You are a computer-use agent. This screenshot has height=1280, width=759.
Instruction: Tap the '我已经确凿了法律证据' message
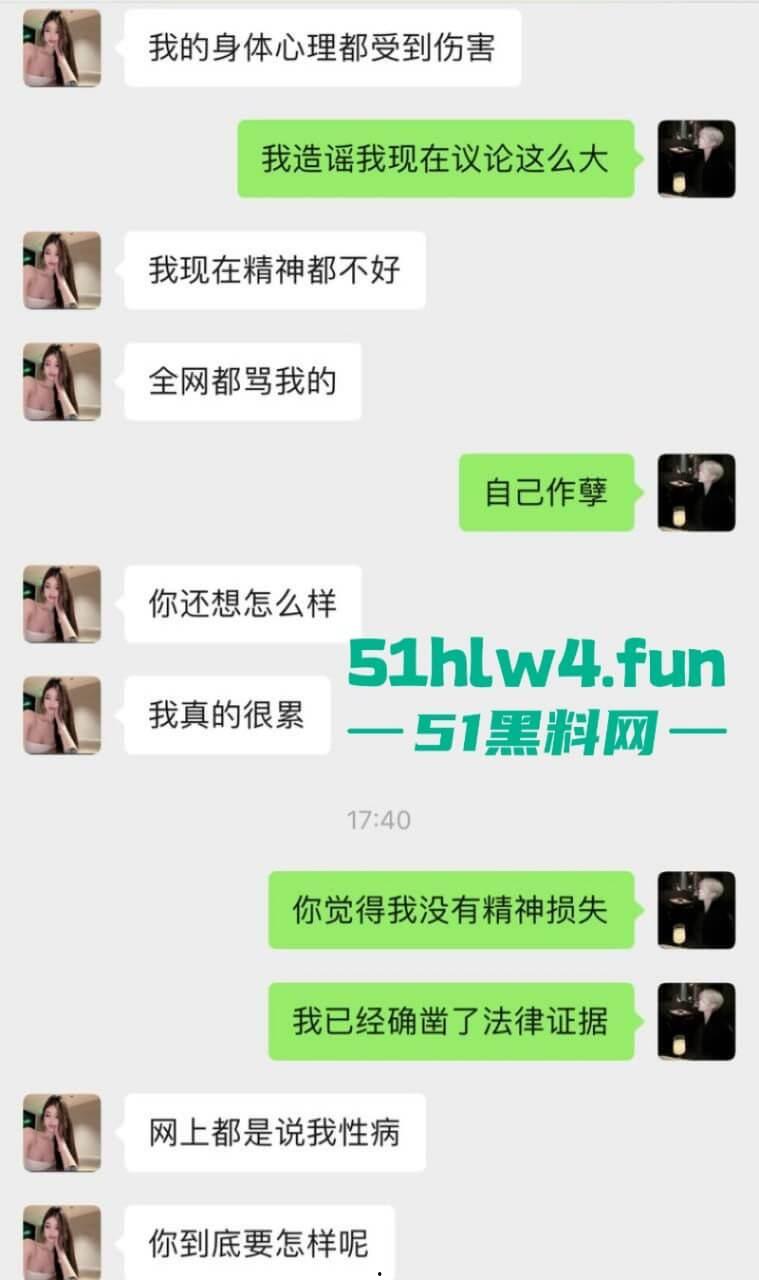pos(450,1020)
